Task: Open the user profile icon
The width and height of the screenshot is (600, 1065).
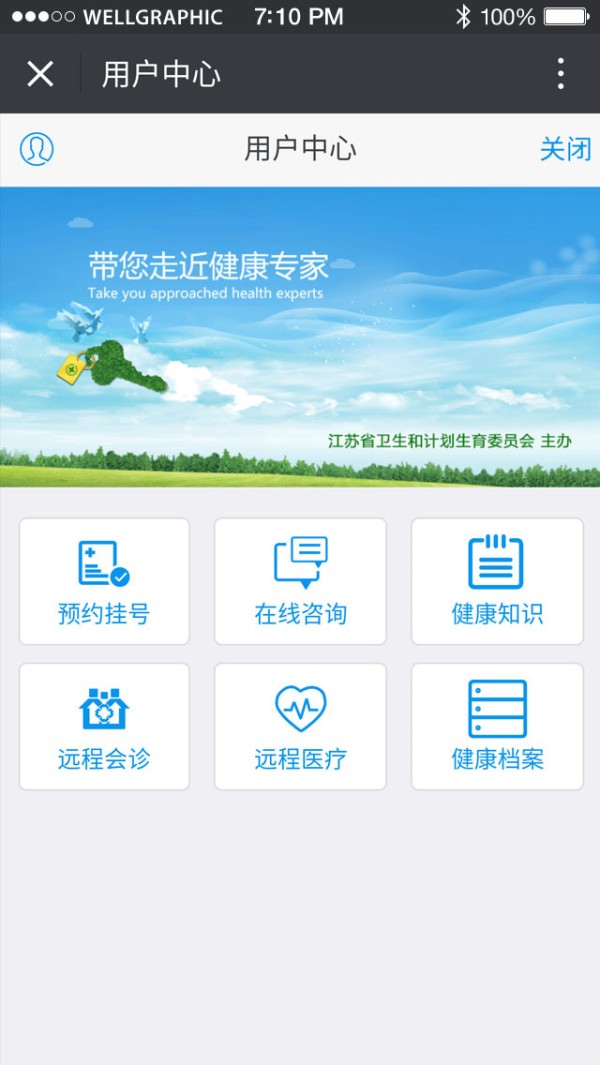Action: [x=37, y=149]
